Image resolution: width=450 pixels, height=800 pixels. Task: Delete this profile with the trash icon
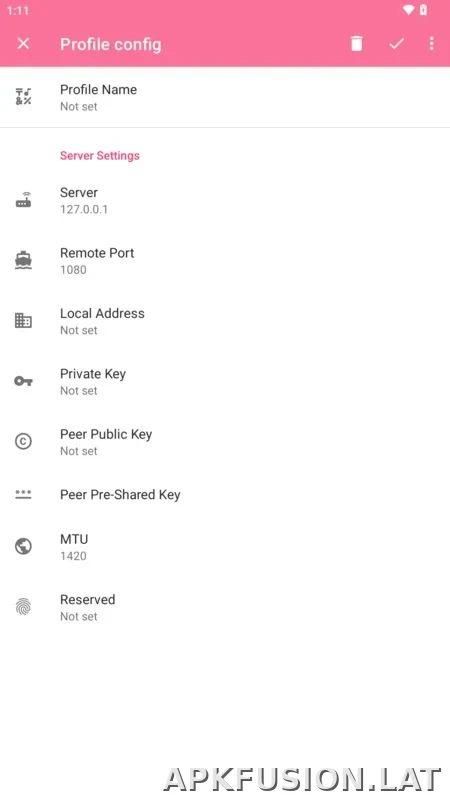click(x=357, y=44)
